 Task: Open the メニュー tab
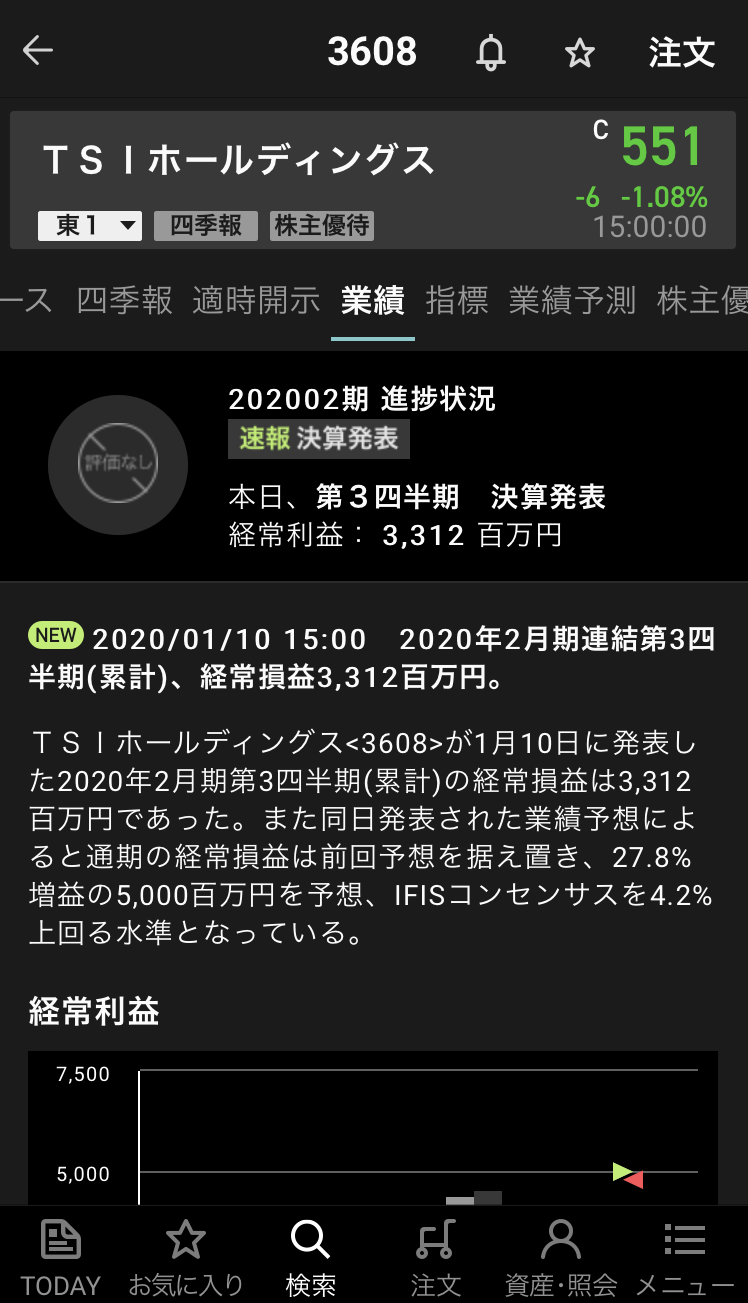point(685,1256)
